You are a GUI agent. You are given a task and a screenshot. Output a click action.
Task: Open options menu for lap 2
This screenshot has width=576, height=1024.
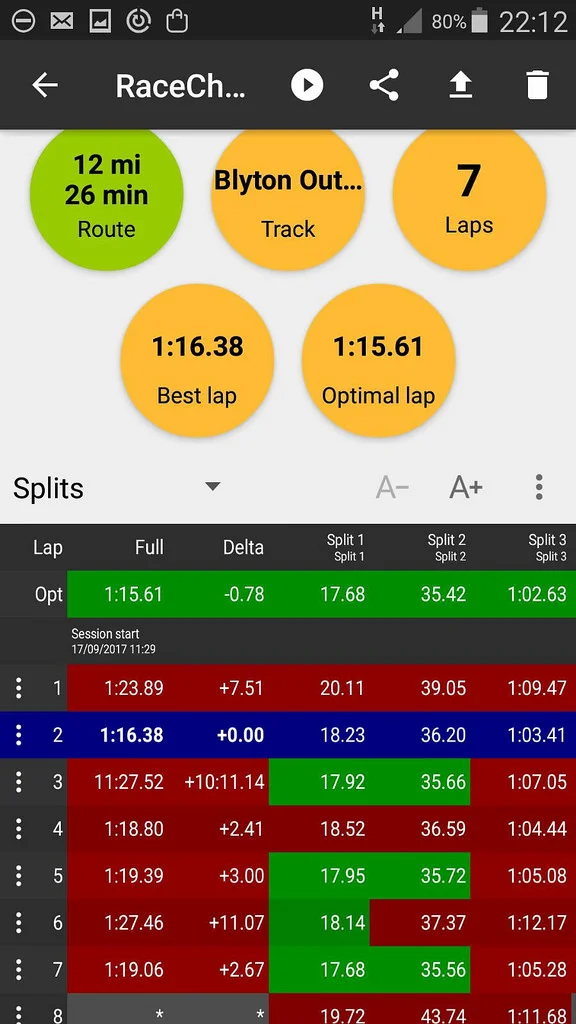(19, 735)
